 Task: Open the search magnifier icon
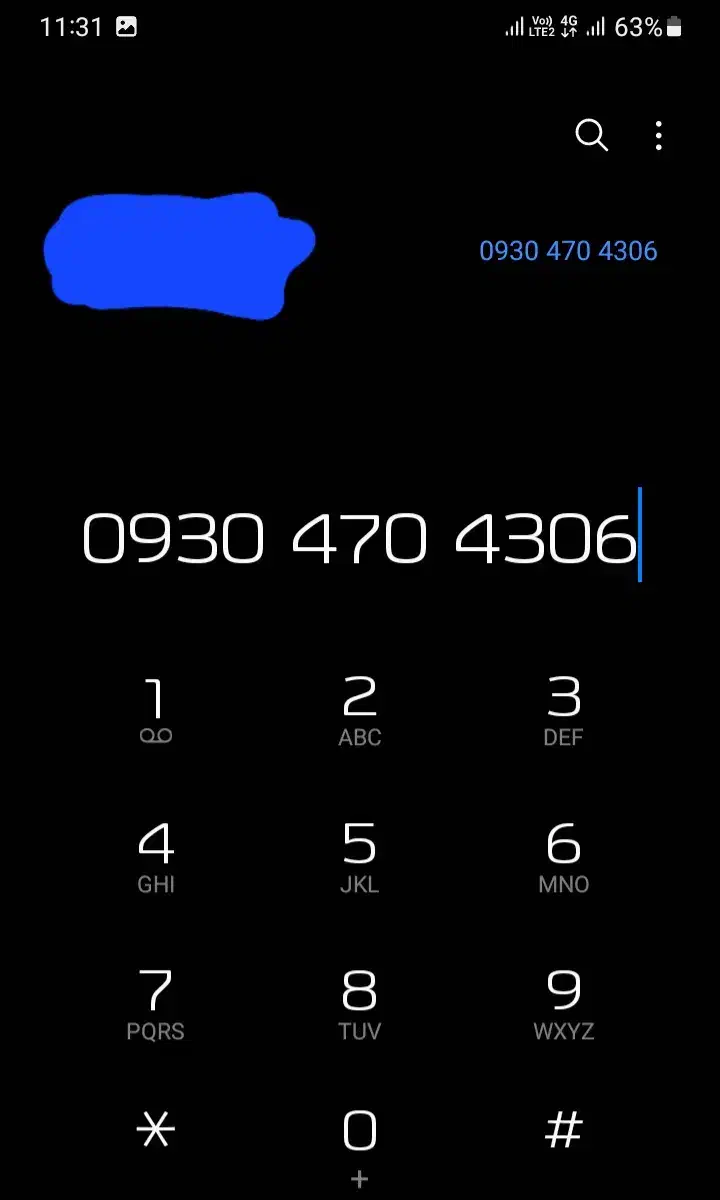(592, 135)
